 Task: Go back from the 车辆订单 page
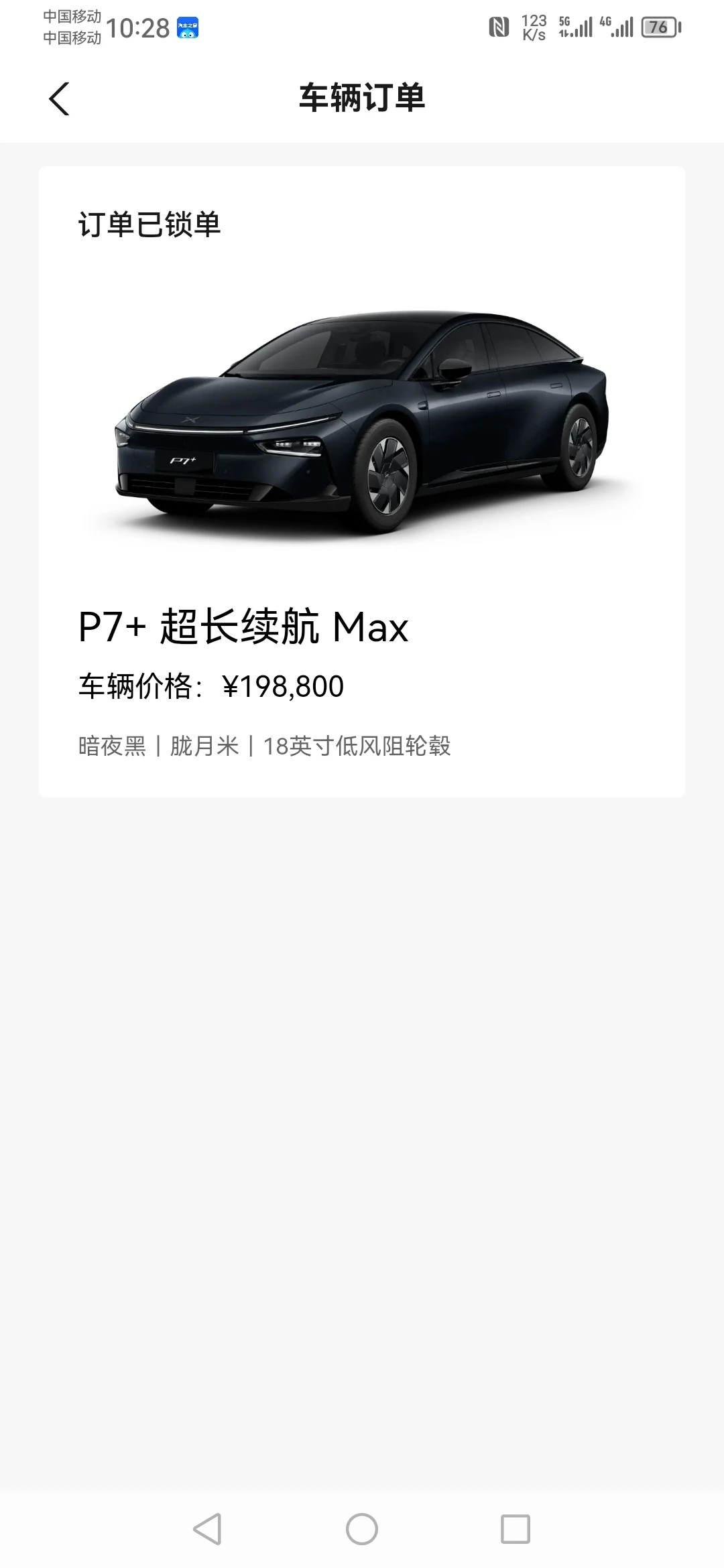point(59,99)
